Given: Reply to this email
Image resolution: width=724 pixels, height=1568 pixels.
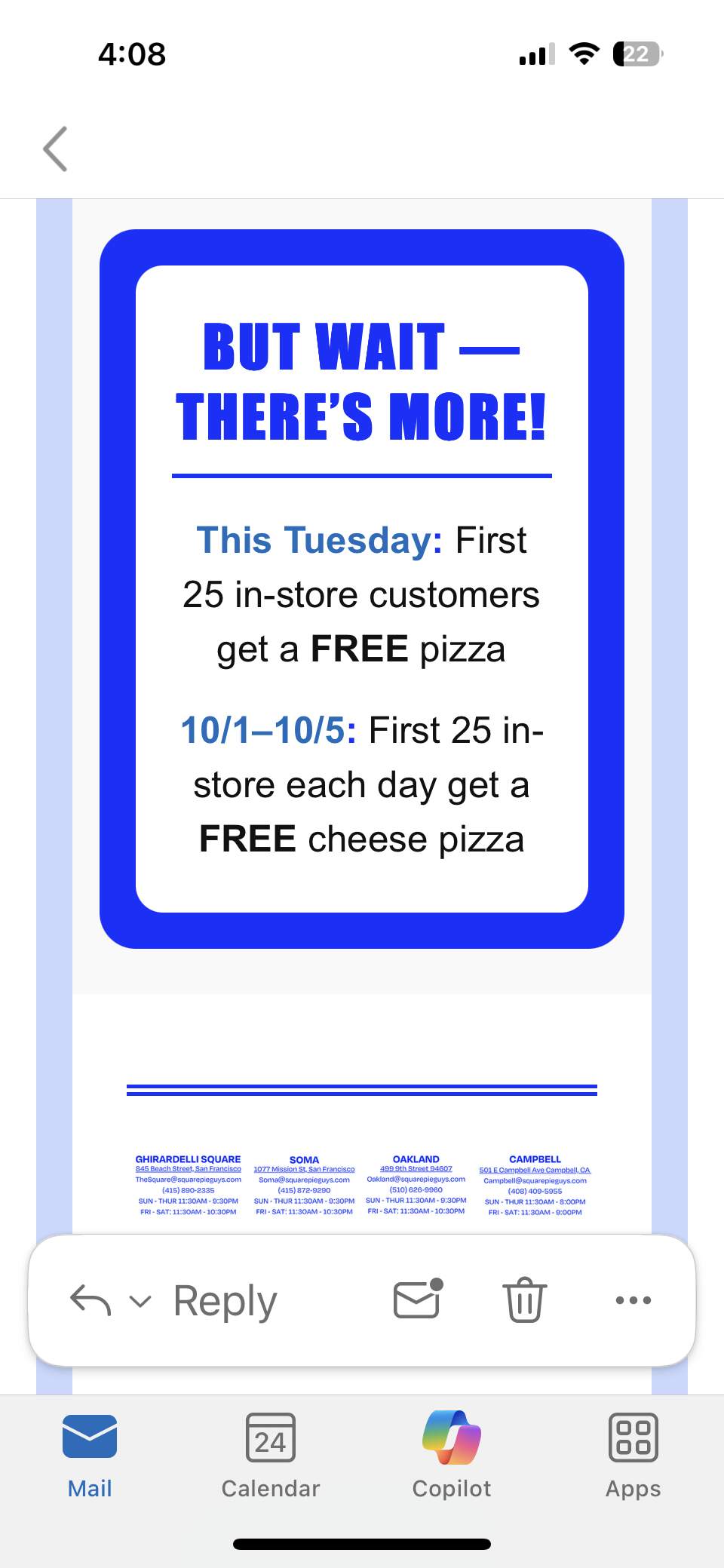Looking at the screenshot, I should pyautogui.click(x=225, y=1300).
